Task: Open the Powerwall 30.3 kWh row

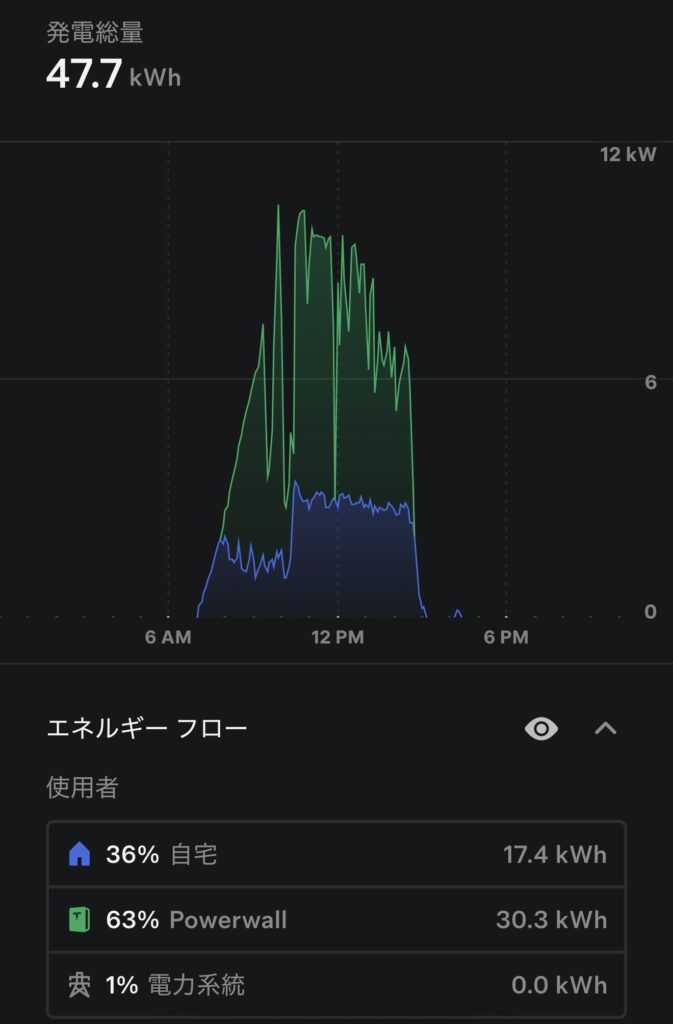Action: pyautogui.click(x=336, y=919)
